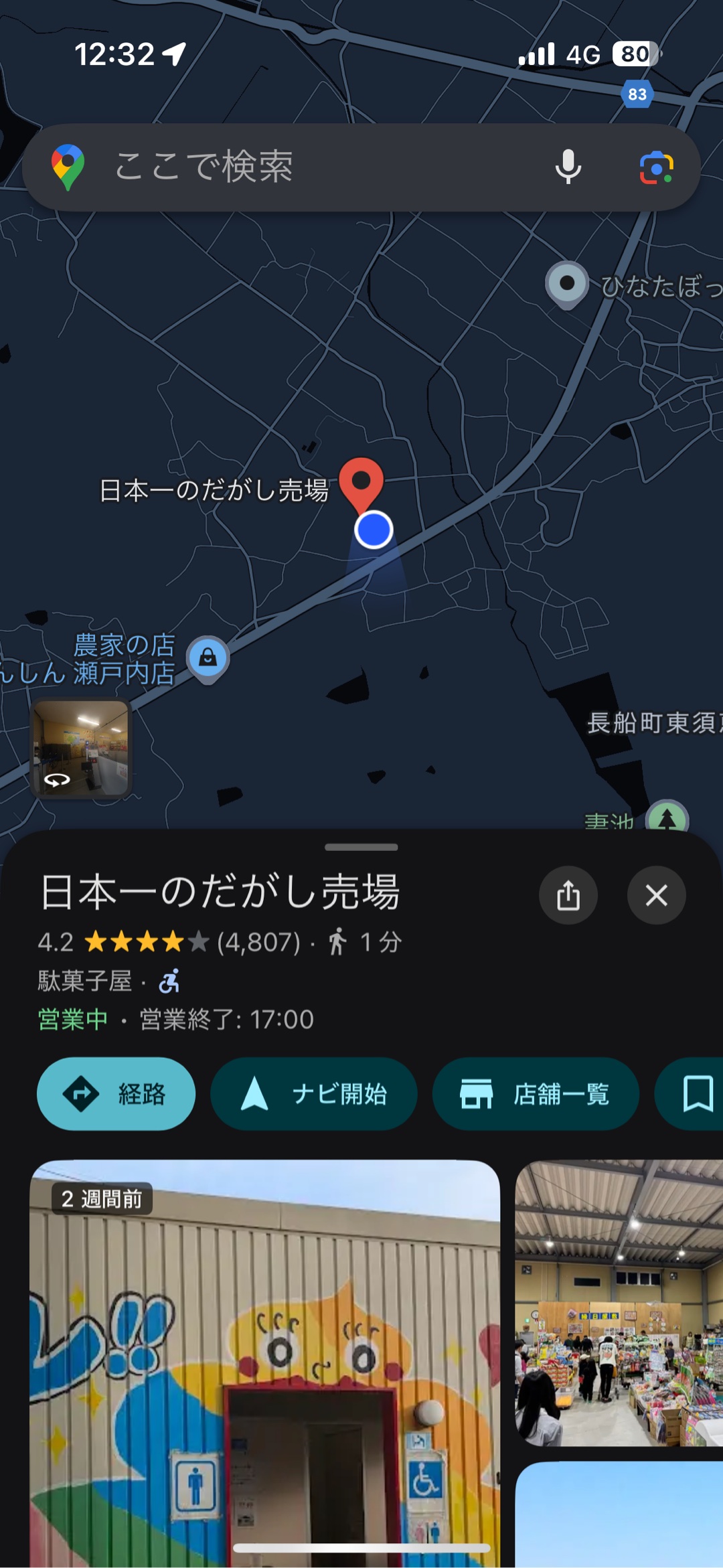Expand the sheet via its drag handle
This screenshot has width=723, height=1568.
pos(361,847)
